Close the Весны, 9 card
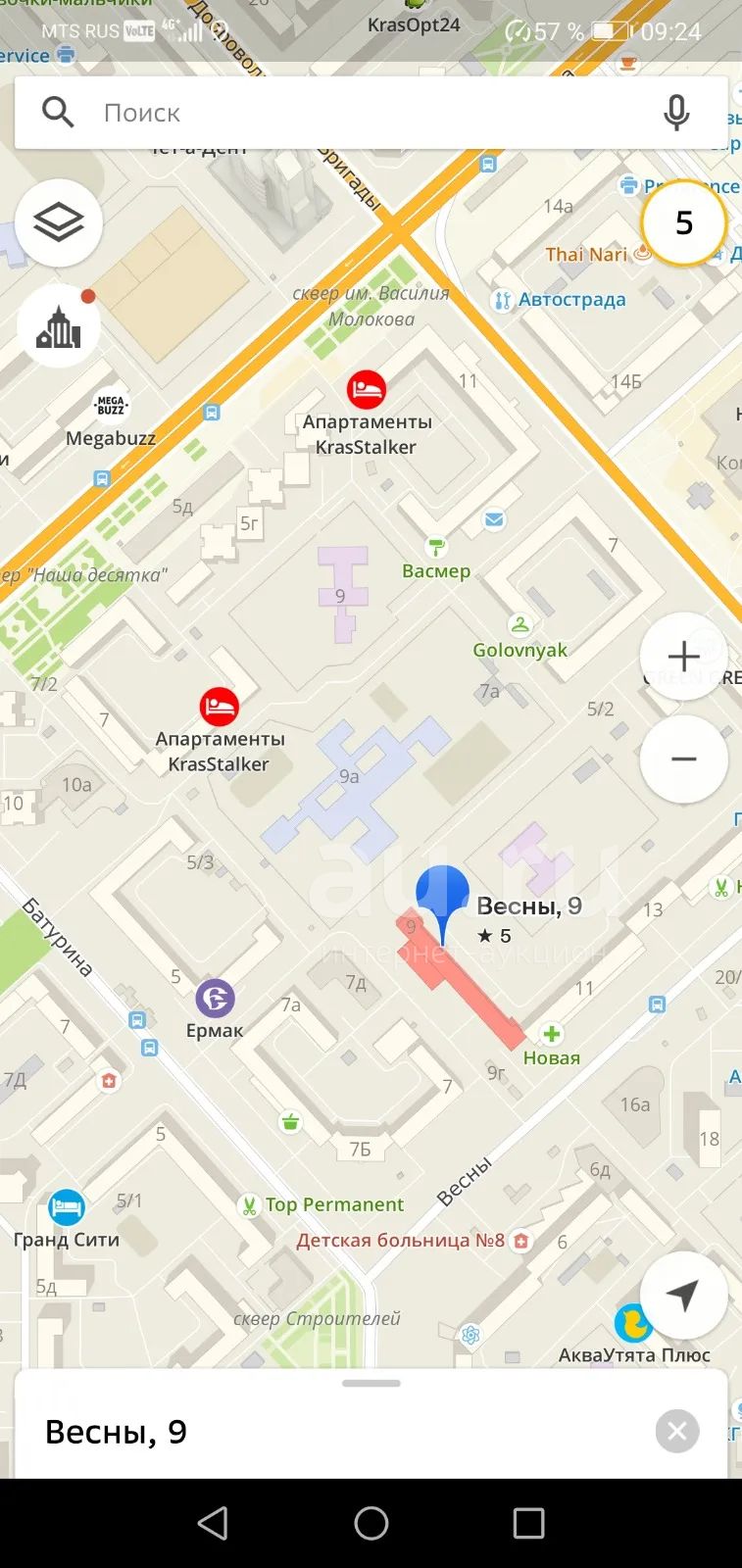742x1568 pixels. tap(677, 1432)
